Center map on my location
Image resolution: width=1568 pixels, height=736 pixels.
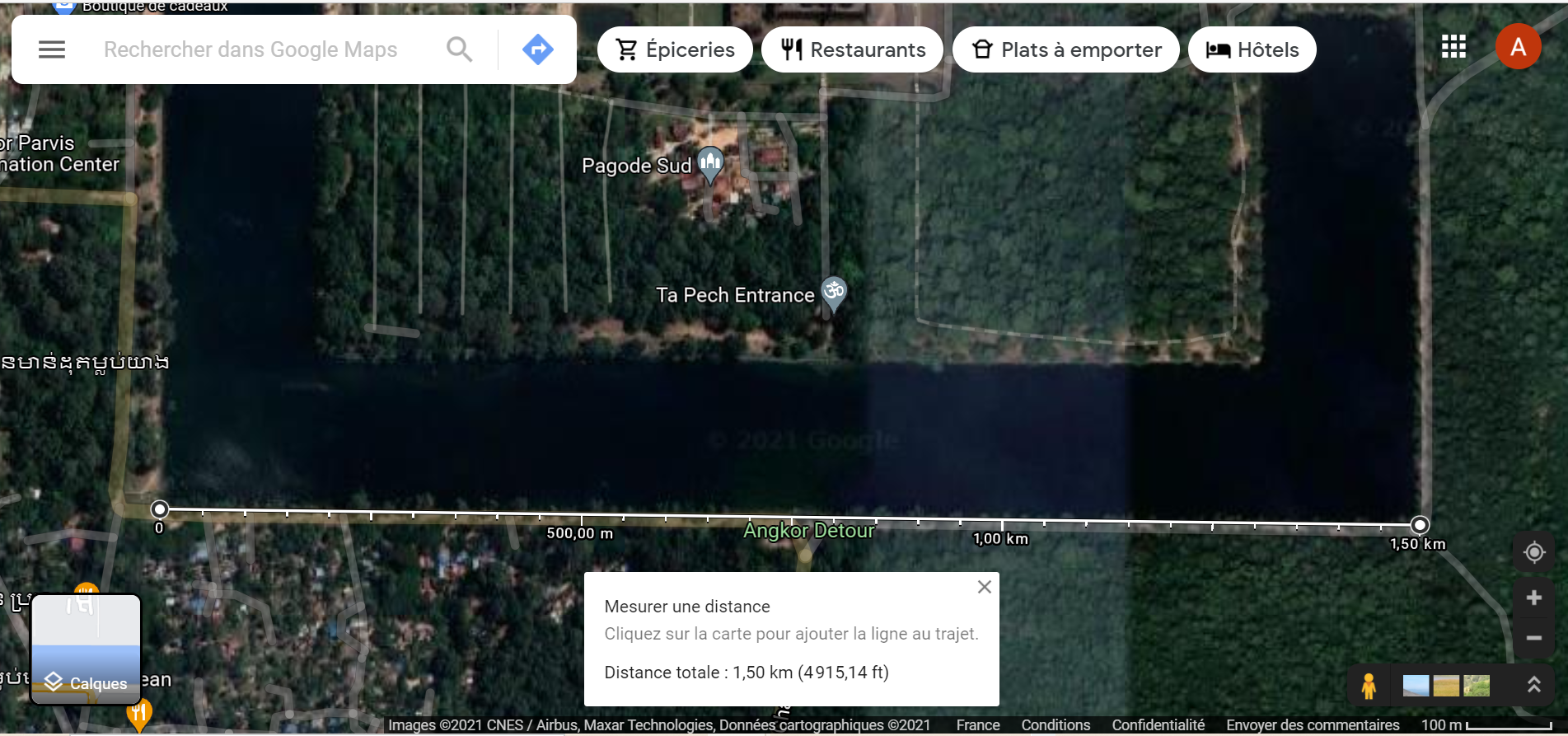click(x=1533, y=552)
